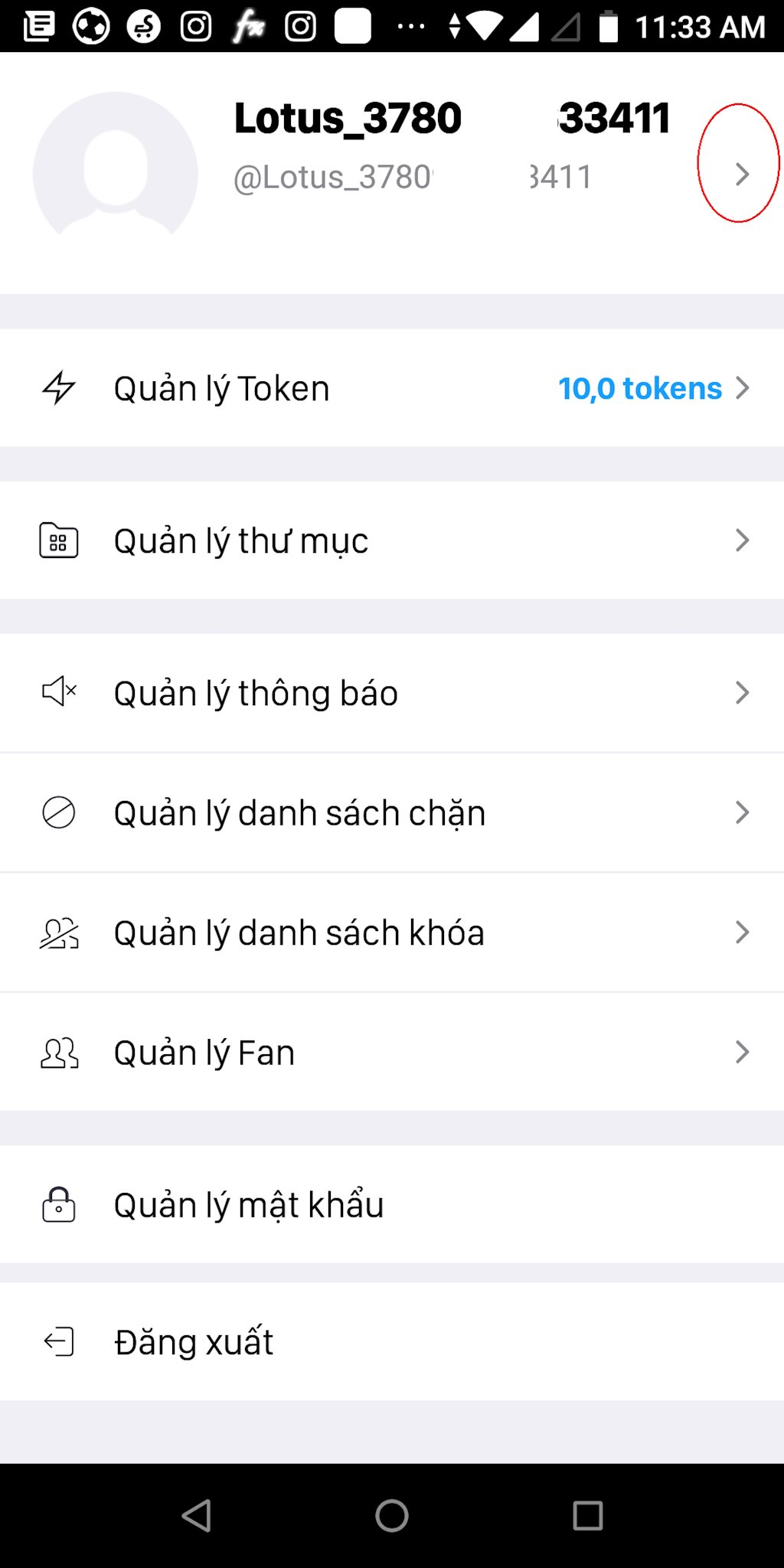
Task: Expand the Quản lý Token row chevron
Action: pyautogui.click(x=741, y=387)
